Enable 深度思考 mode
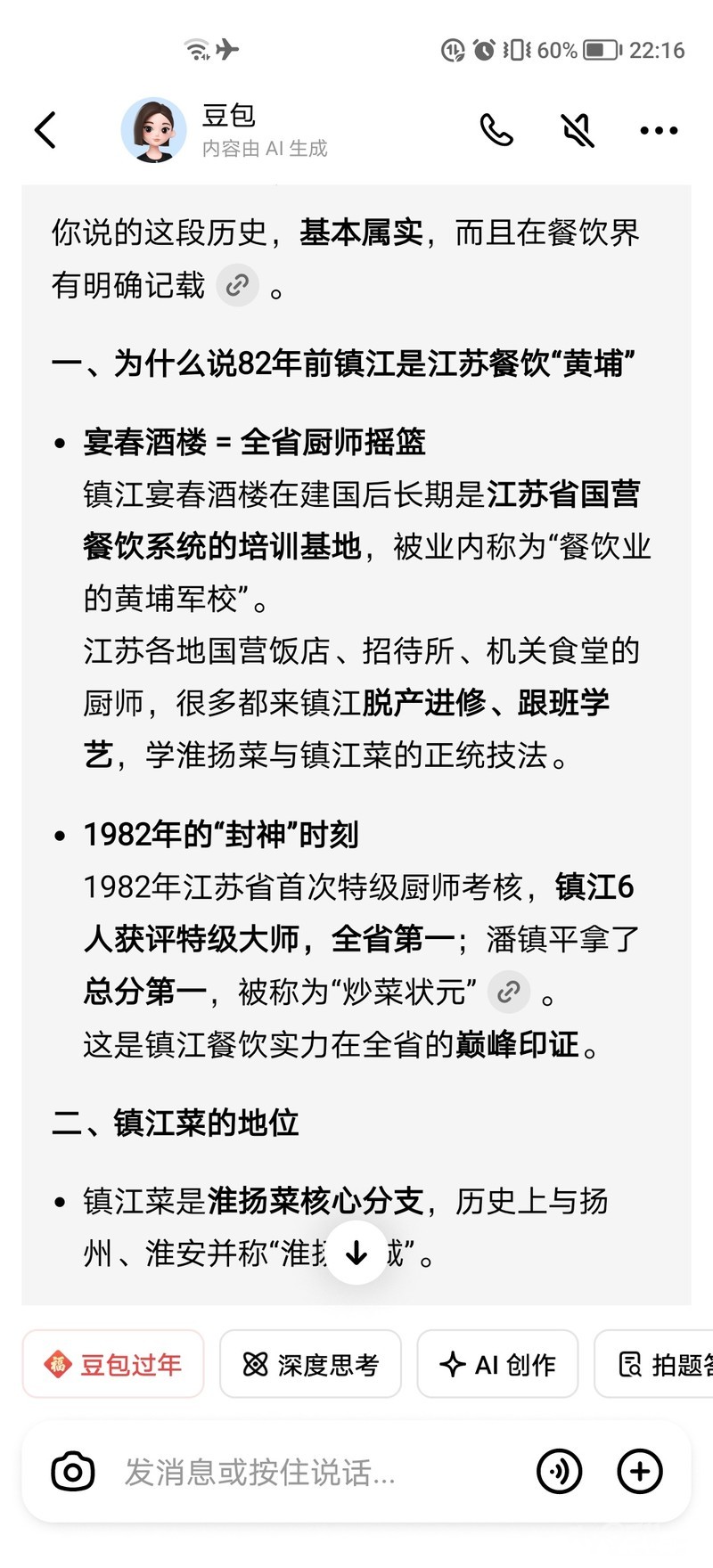The width and height of the screenshot is (713, 1568). (310, 1364)
